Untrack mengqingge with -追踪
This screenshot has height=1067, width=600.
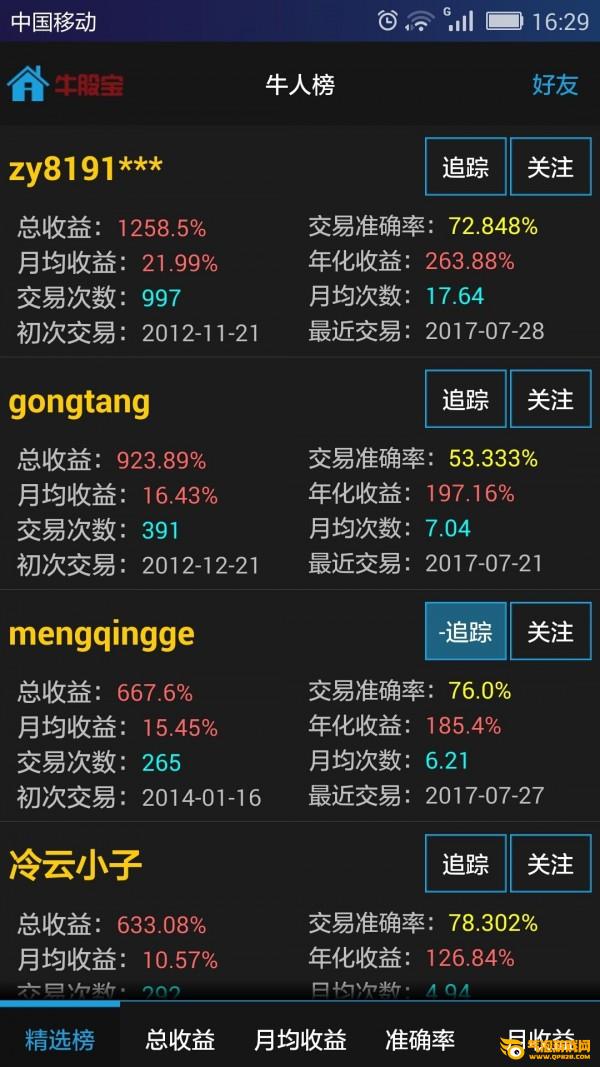(465, 631)
